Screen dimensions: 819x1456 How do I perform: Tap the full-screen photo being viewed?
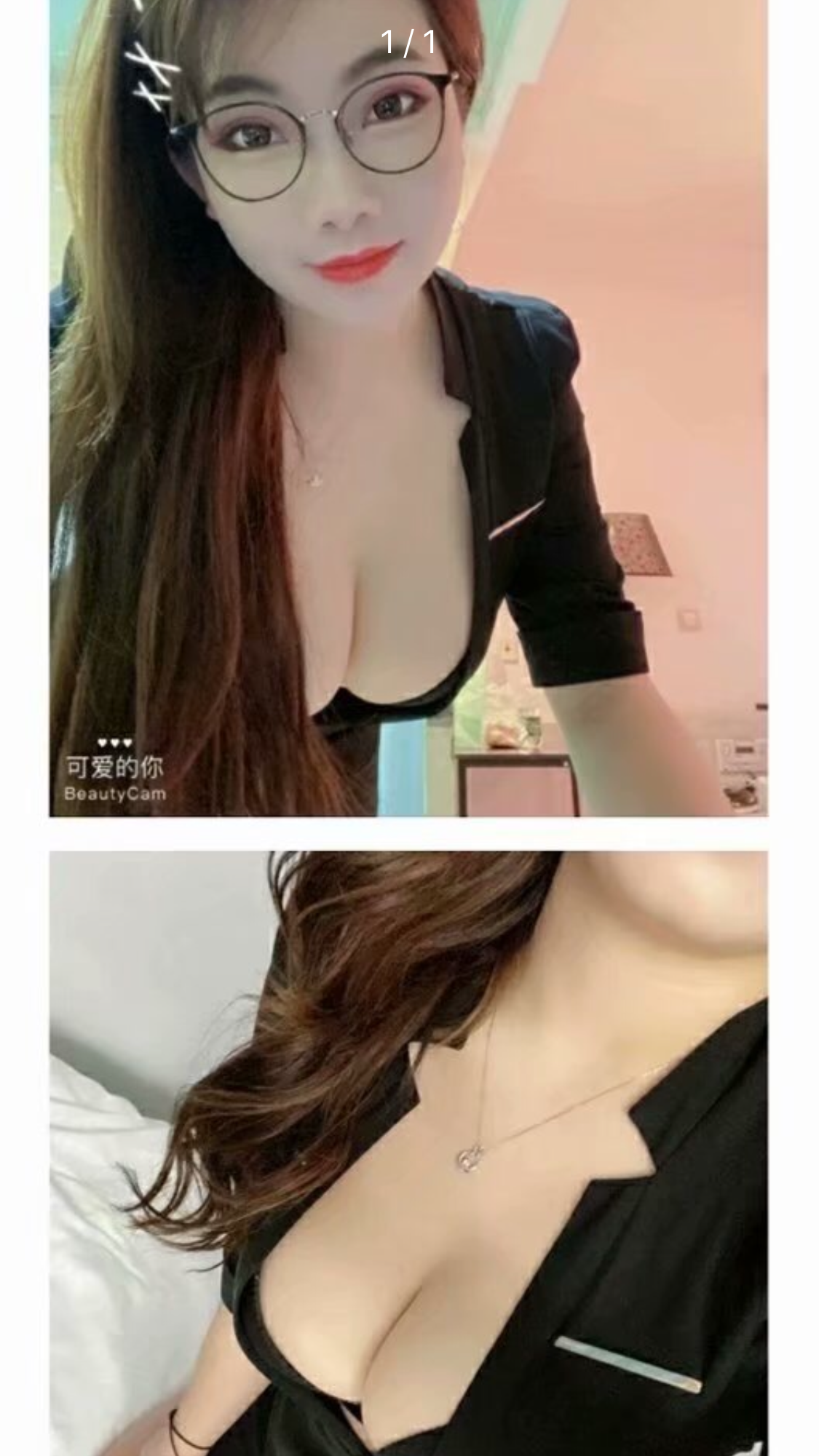[x=409, y=728]
